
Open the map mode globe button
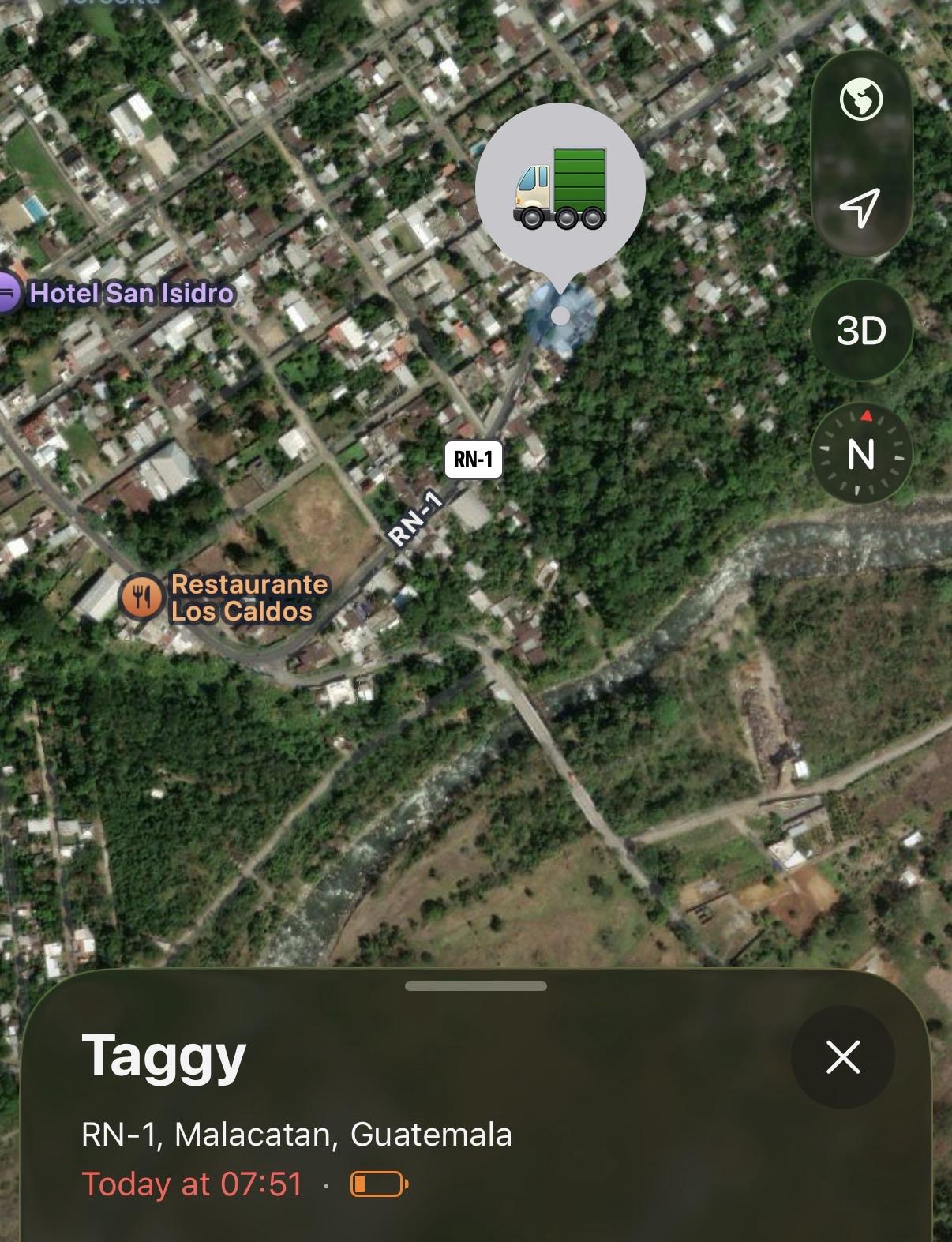[861, 100]
